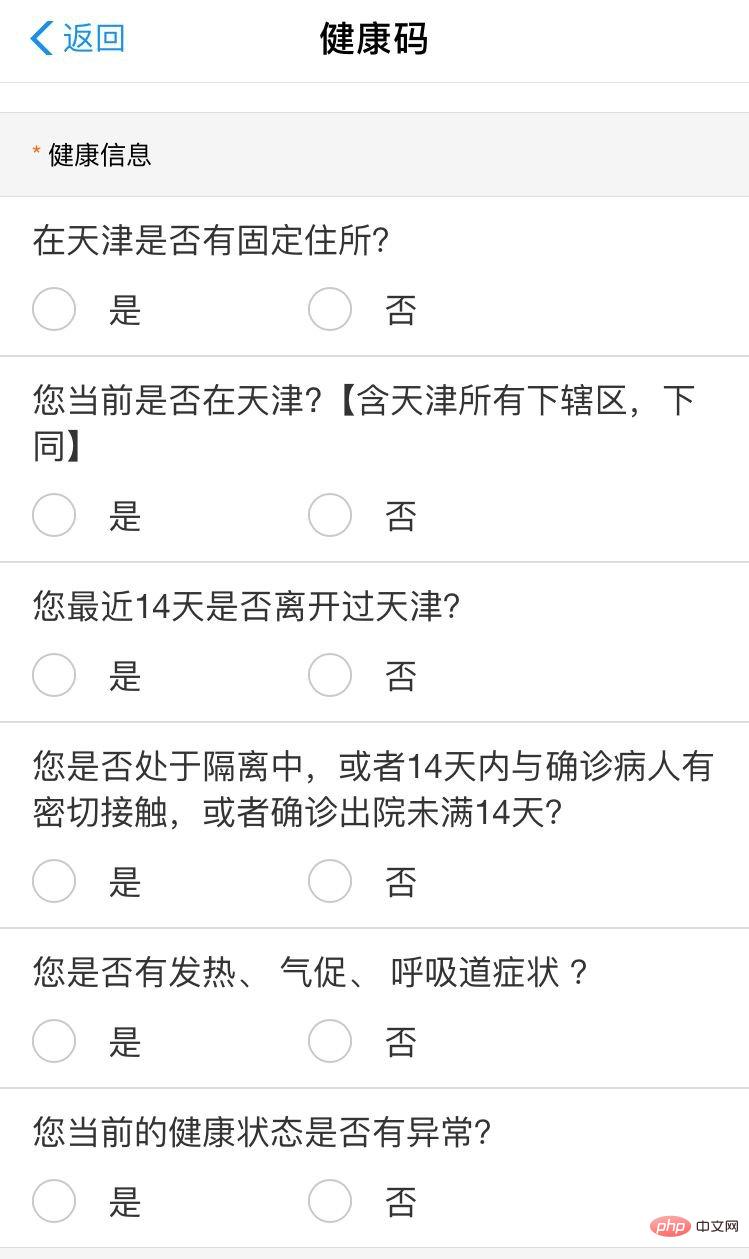Tap 否 for 当前的健康状态是否有异常
749x1259 pixels.
(330, 1201)
